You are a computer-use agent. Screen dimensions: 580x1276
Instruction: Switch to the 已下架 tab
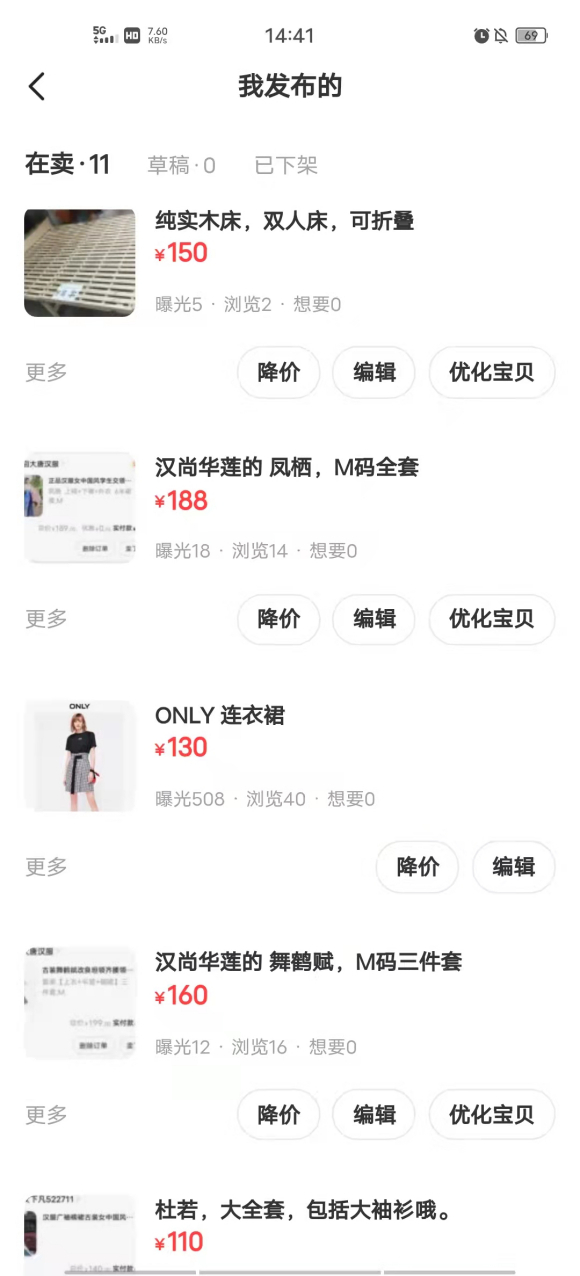[286, 165]
